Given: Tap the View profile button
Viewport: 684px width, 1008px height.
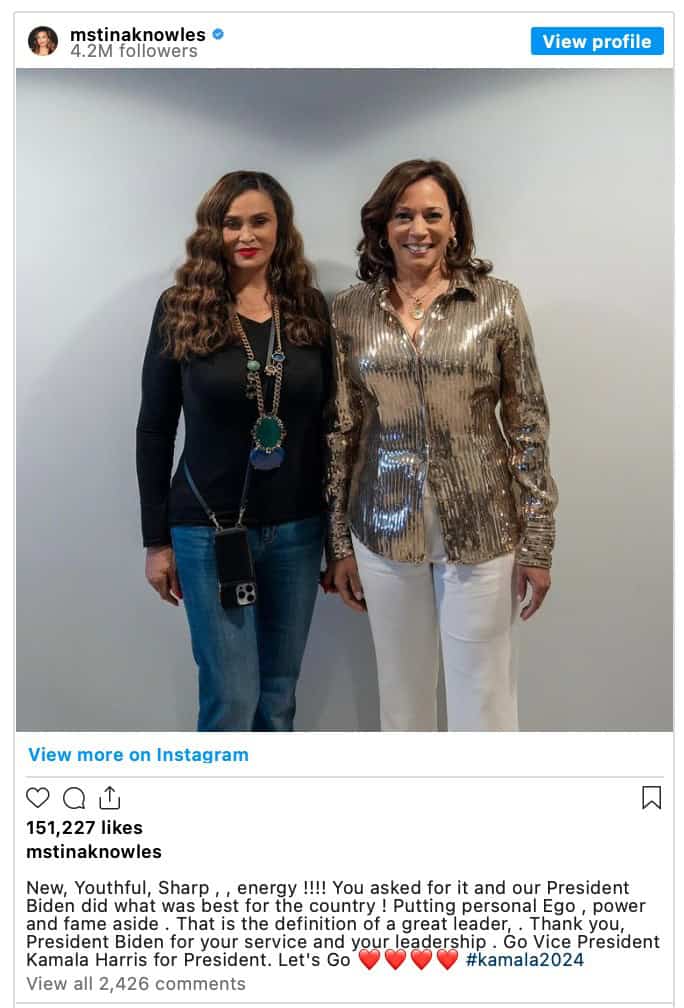Looking at the screenshot, I should click(596, 41).
